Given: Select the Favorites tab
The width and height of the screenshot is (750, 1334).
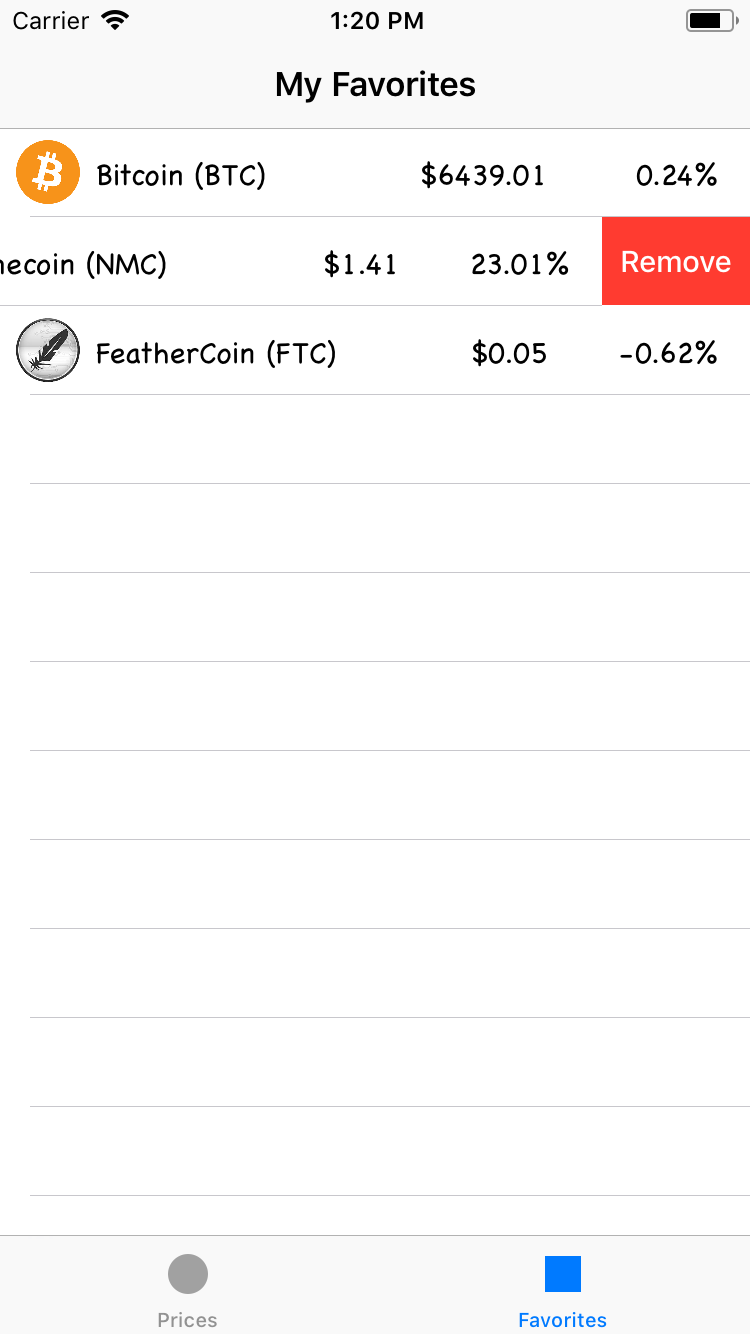Looking at the screenshot, I should [x=562, y=1290].
